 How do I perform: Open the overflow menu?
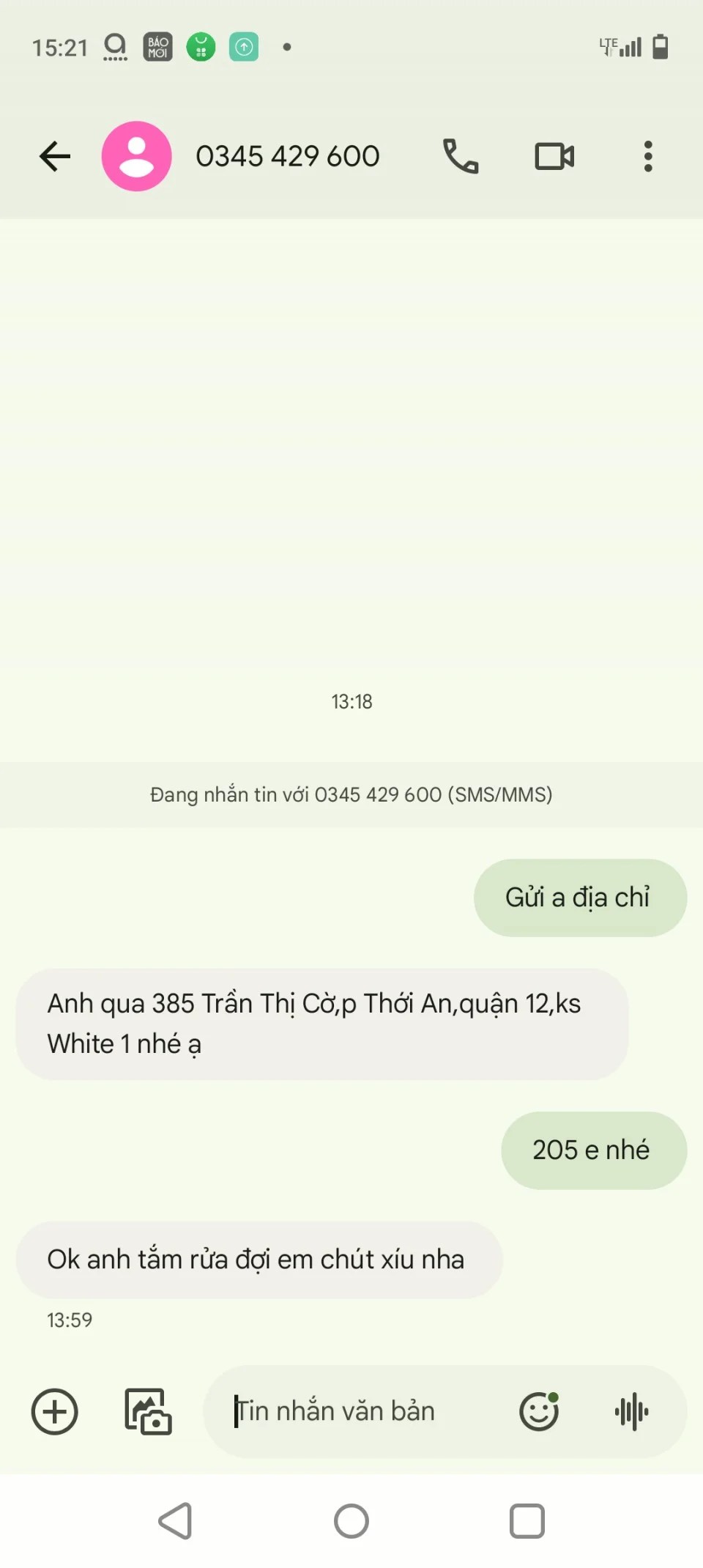[648, 156]
